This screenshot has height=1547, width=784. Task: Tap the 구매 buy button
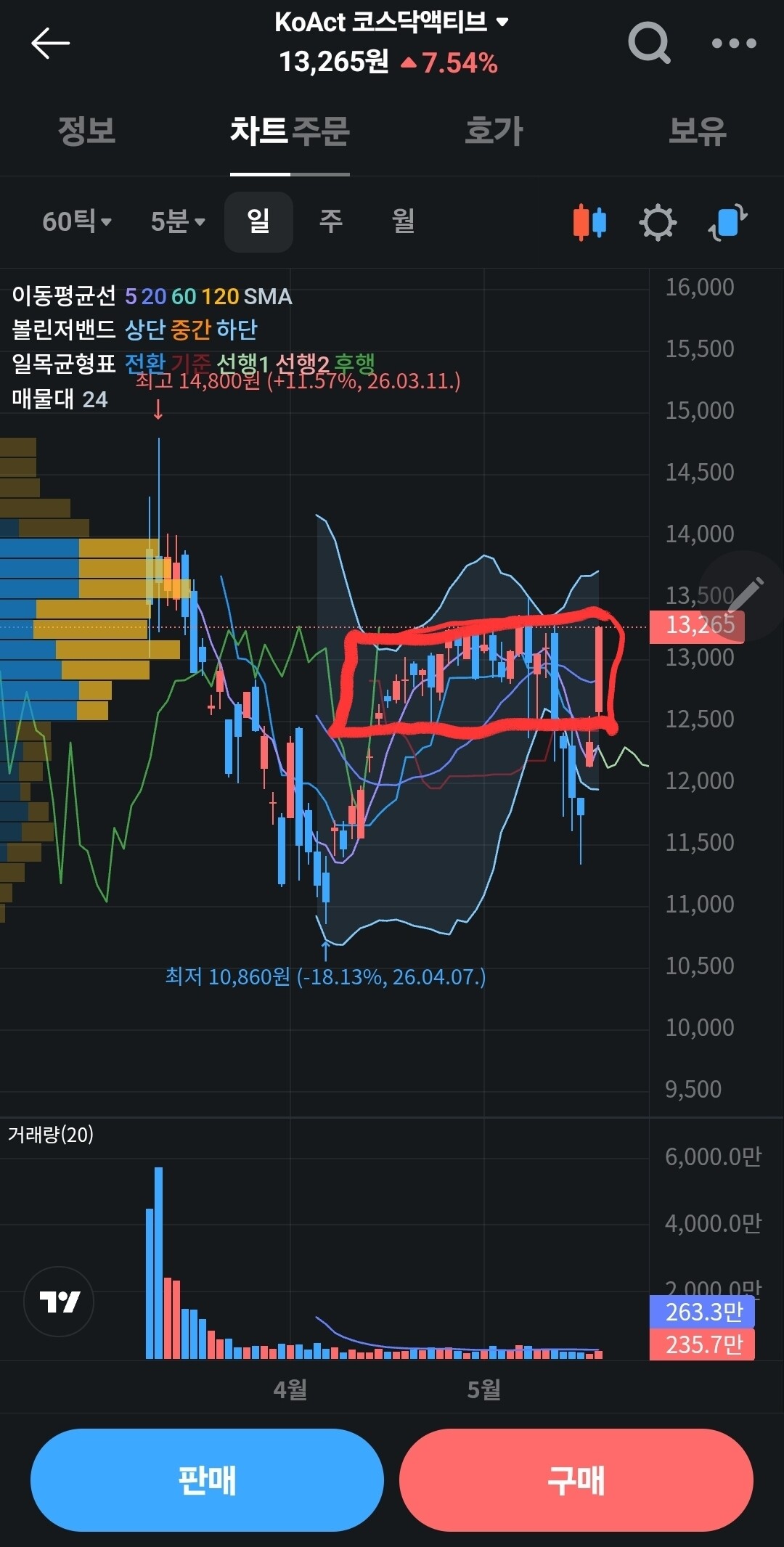pos(576,1480)
